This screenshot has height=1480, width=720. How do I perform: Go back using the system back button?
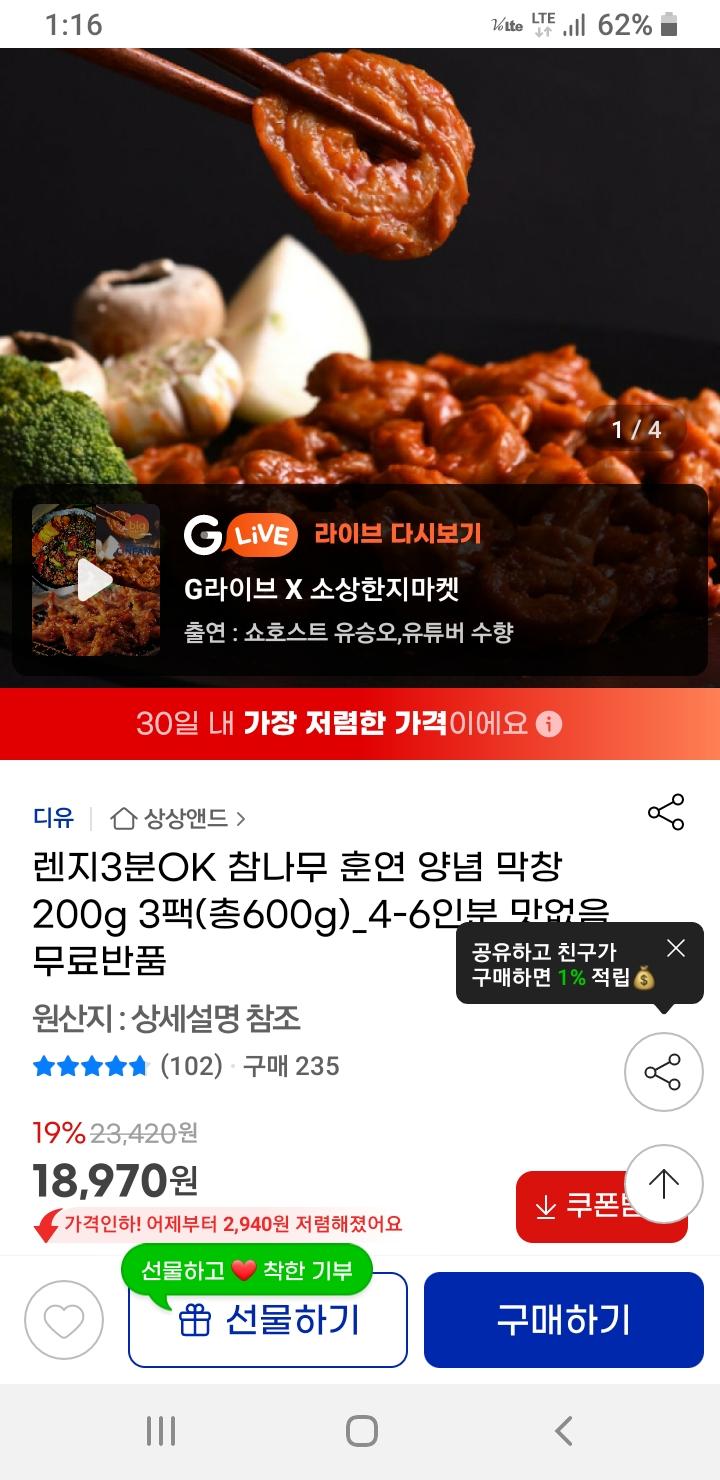click(x=564, y=1430)
